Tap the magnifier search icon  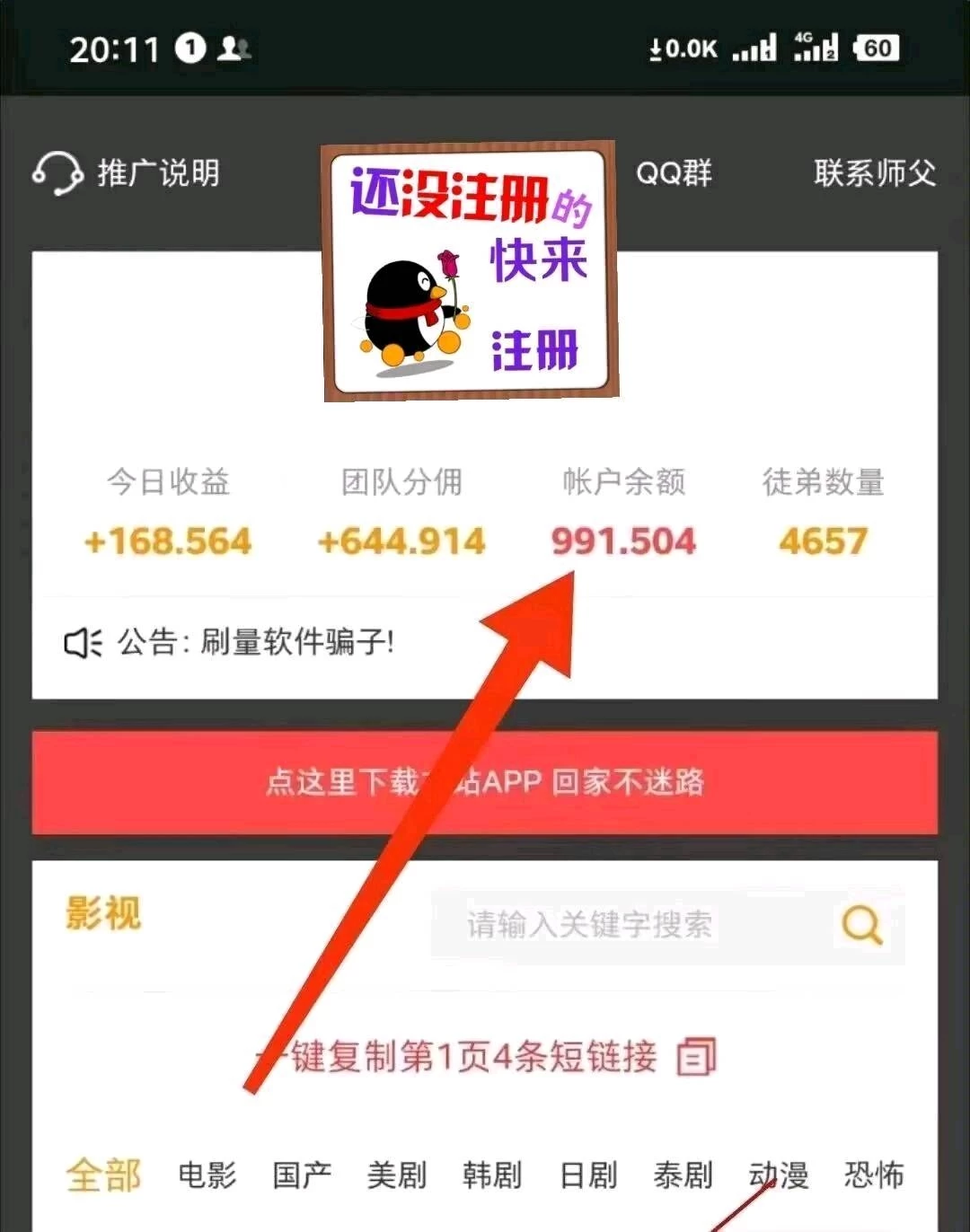pyautogui.click(x=862, y=925)
